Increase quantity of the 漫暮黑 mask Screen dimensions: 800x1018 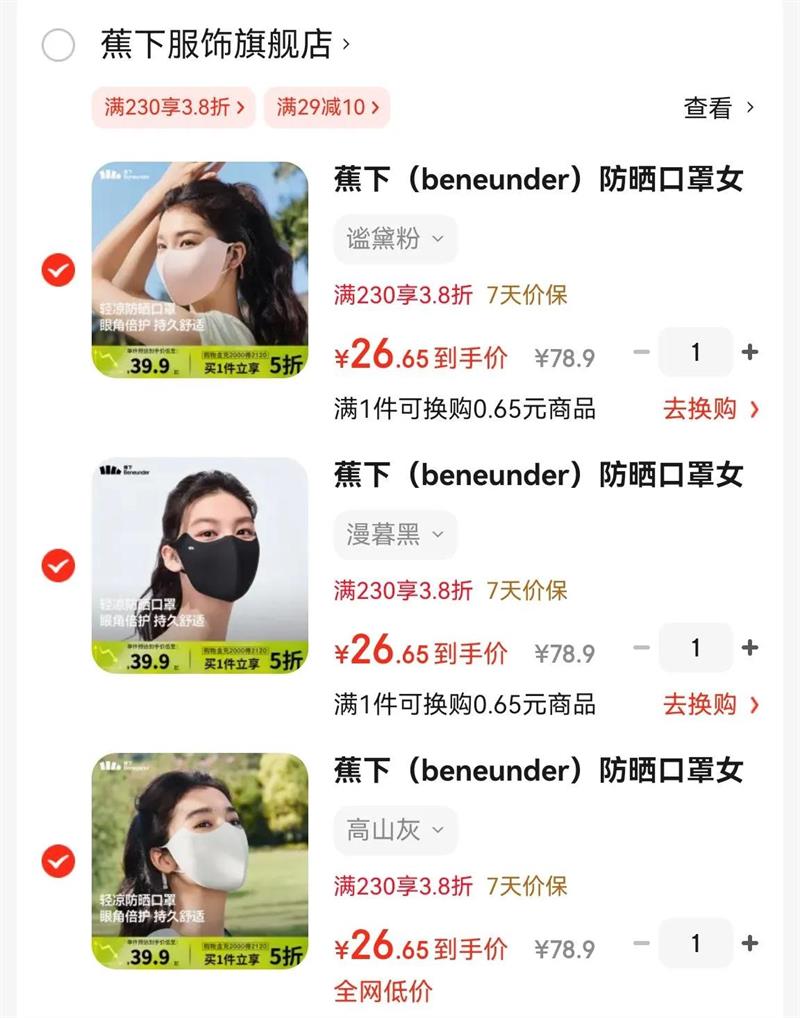click(750, 648)
